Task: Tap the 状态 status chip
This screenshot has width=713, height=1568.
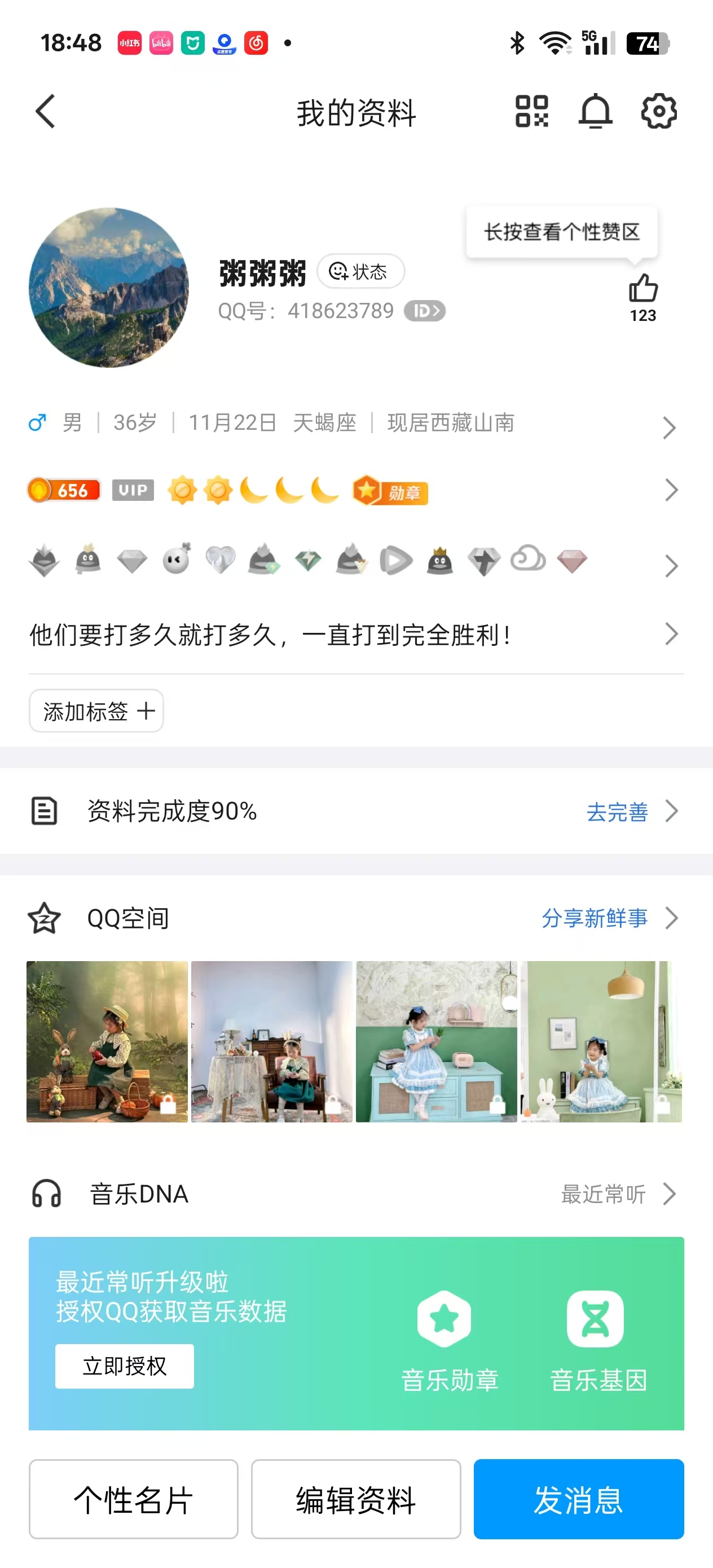Action: 360,271
